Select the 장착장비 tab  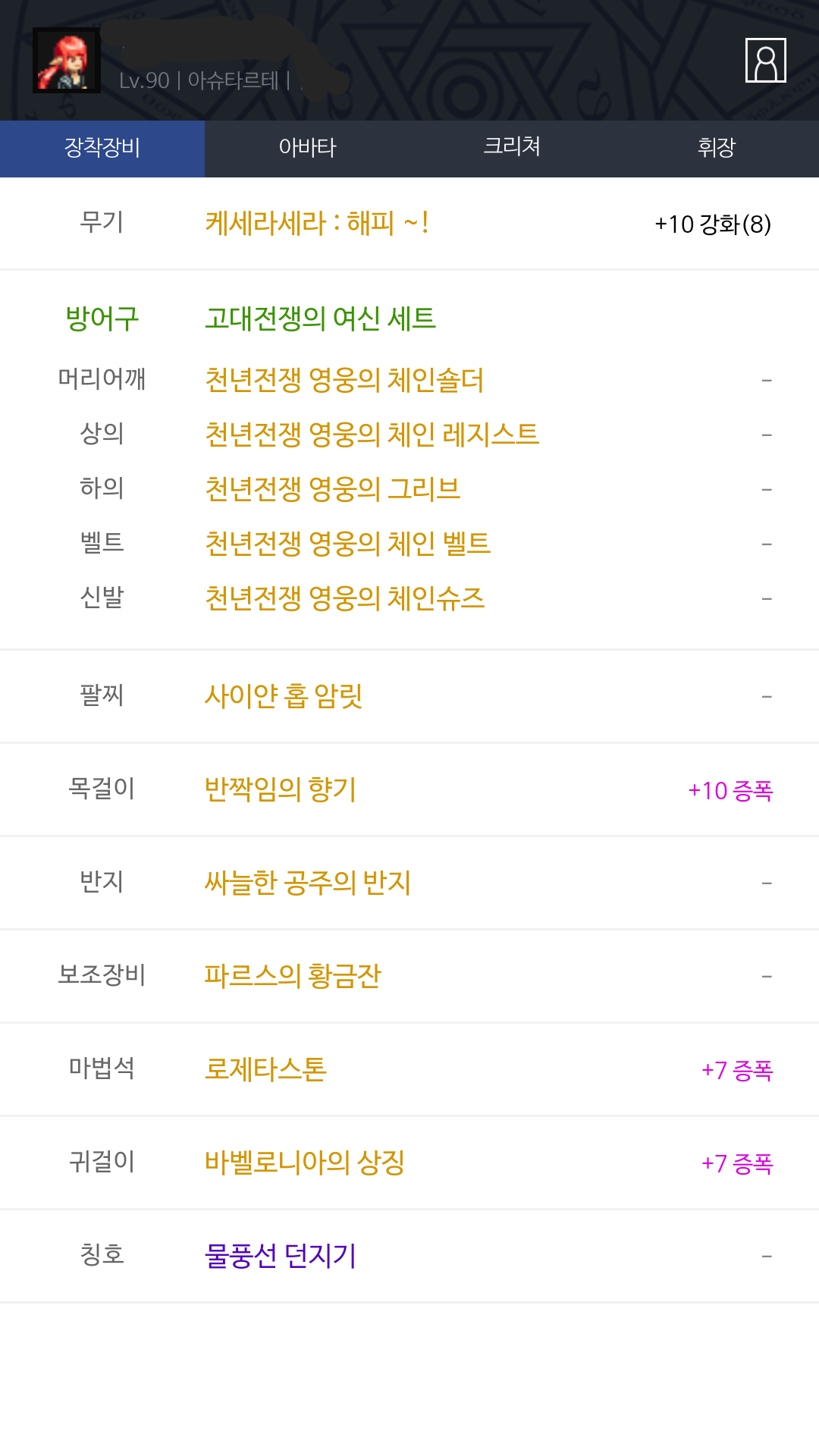pos(102,148)
